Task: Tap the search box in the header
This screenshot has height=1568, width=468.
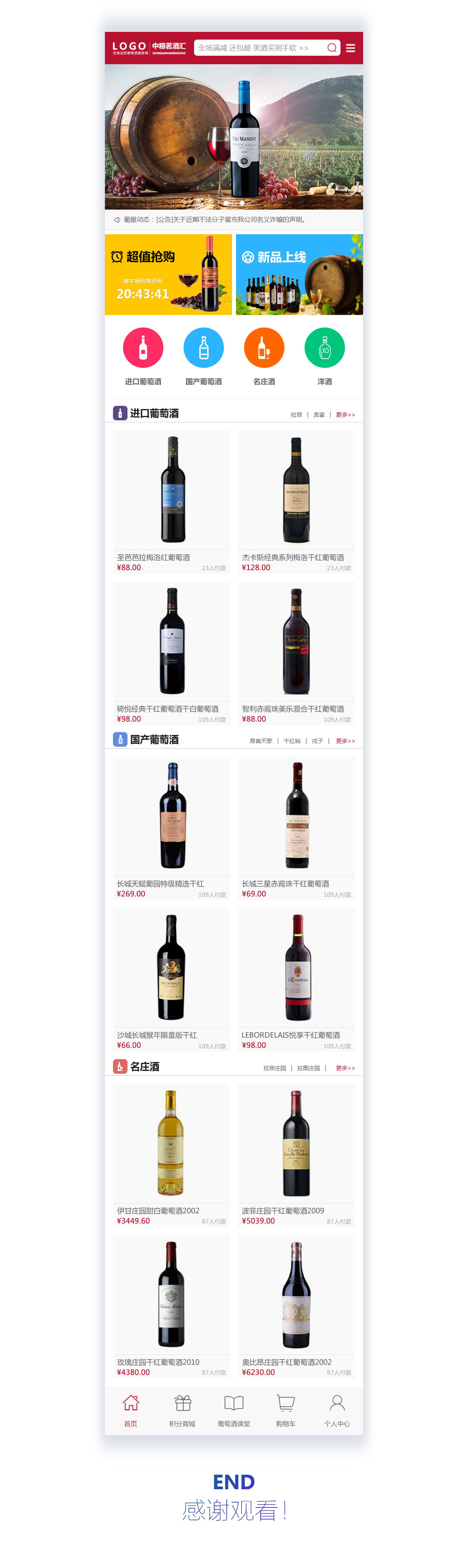Action: (x=258, y=48)
